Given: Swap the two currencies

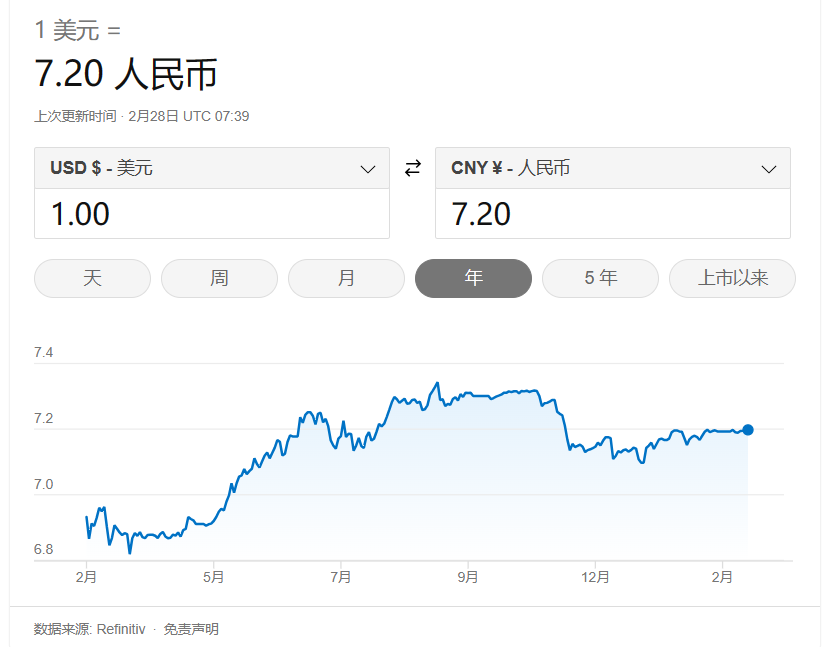Looking at the screenshot, I should (x=412, y=168).
